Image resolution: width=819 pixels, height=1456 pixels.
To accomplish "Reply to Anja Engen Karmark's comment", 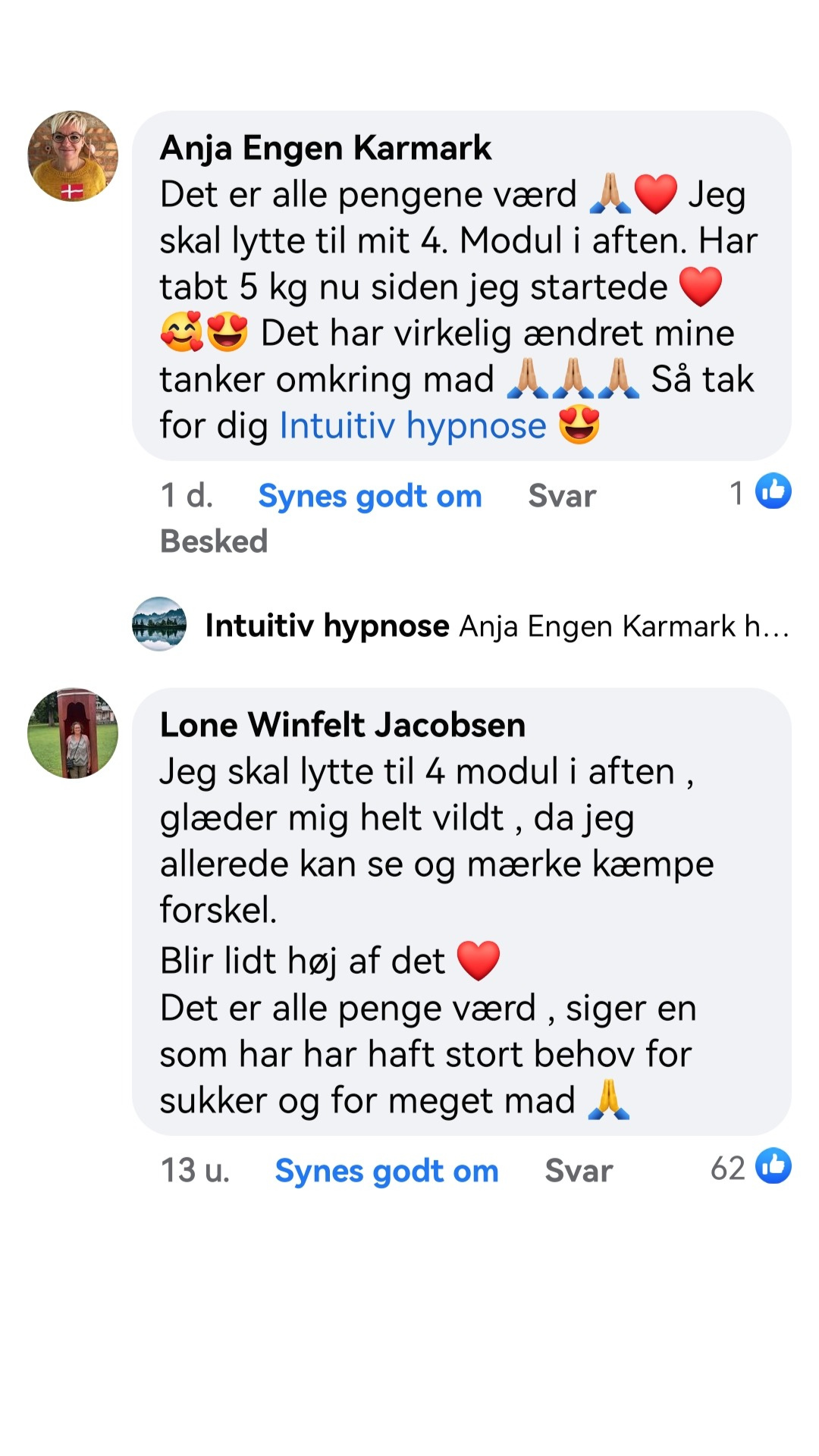I will point(562,496).
